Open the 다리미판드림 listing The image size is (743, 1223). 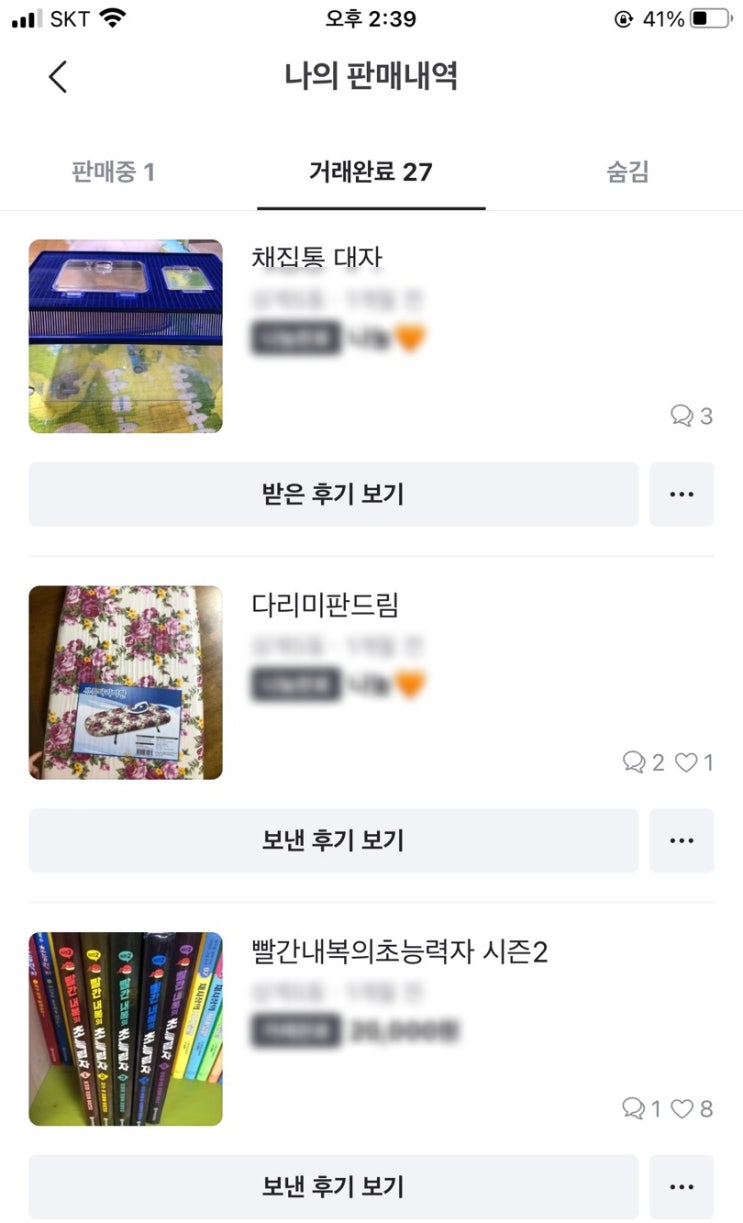(325, 605)
